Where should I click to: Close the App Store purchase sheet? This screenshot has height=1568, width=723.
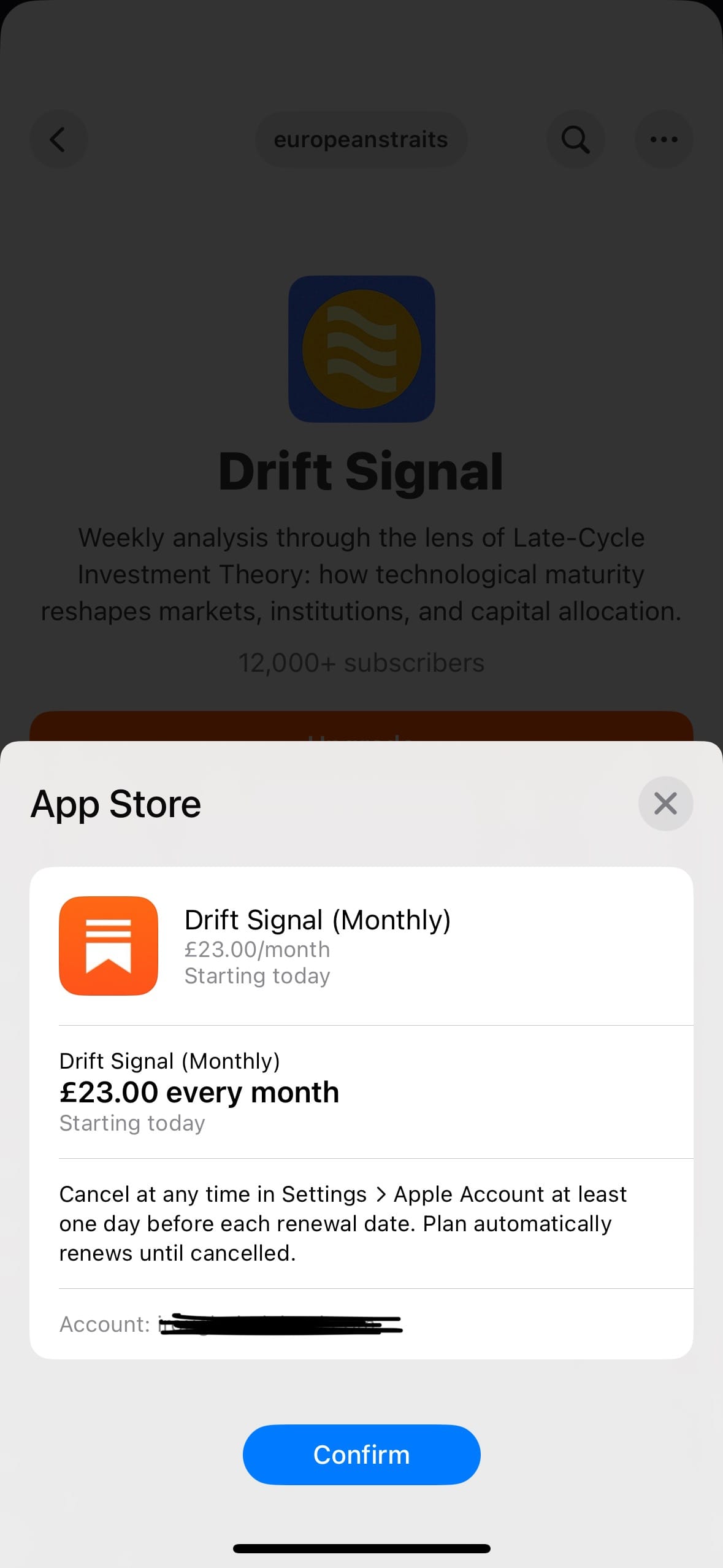665,804
